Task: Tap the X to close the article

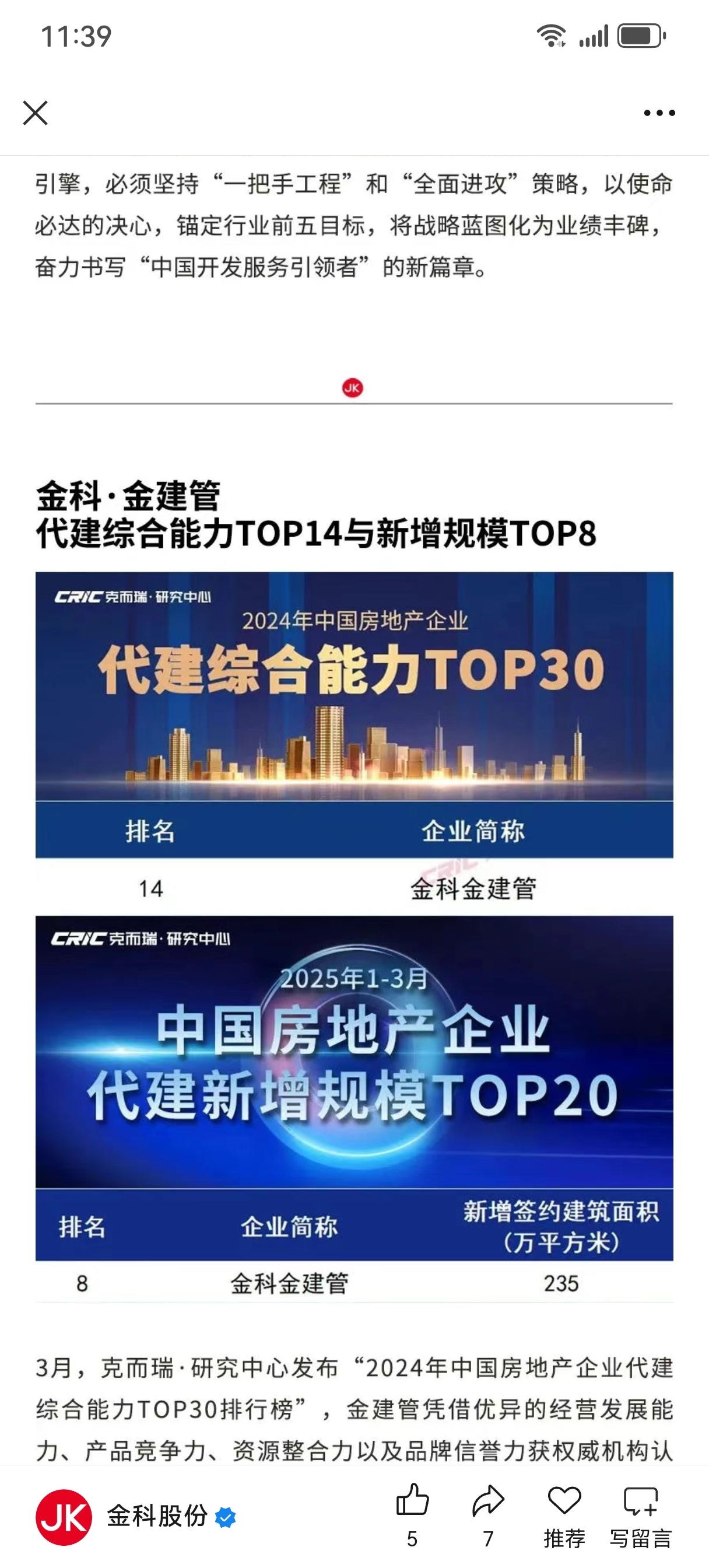Action: (36, 113)
